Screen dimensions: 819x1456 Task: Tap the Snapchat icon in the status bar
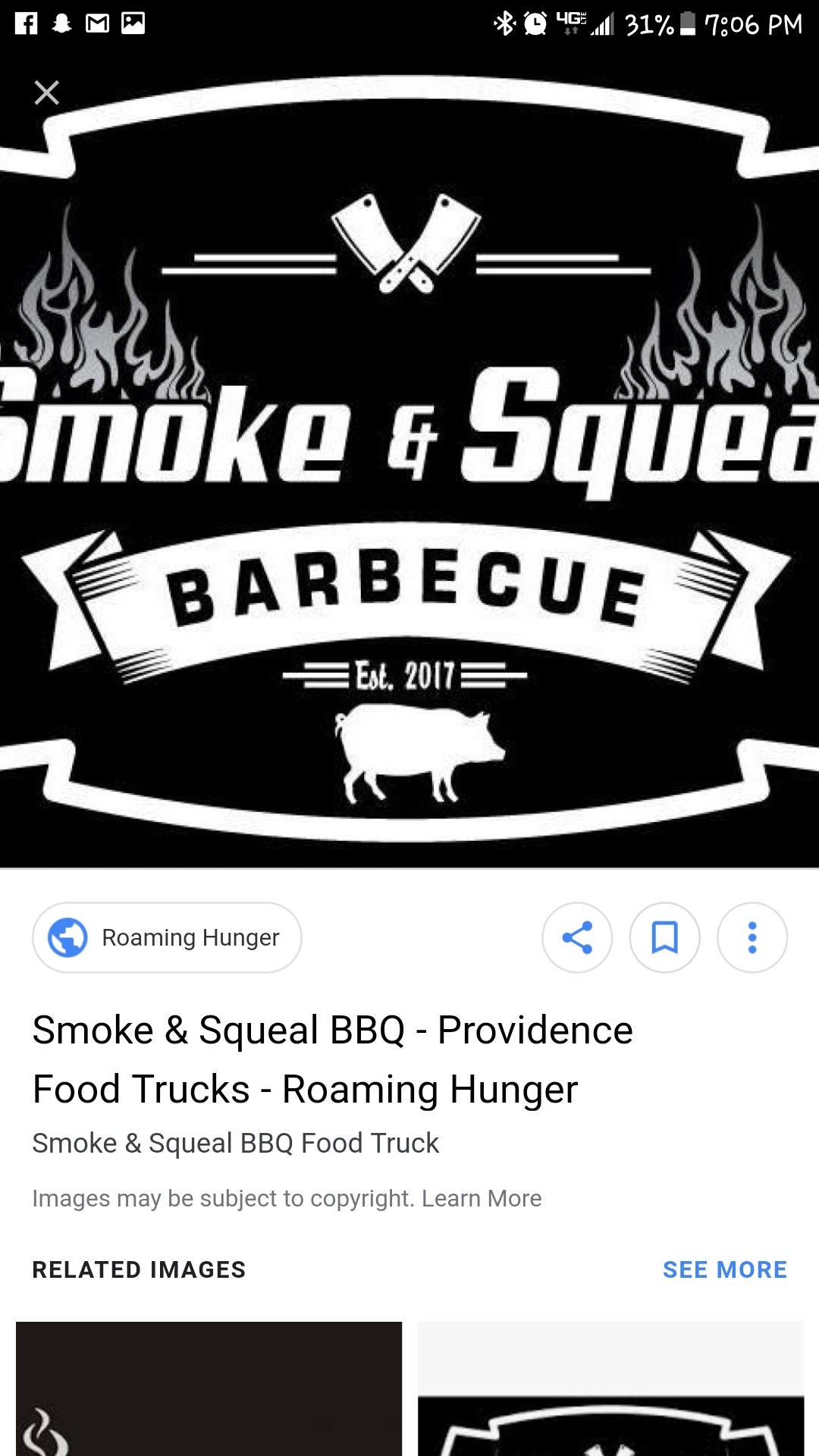tap(61, 23)
